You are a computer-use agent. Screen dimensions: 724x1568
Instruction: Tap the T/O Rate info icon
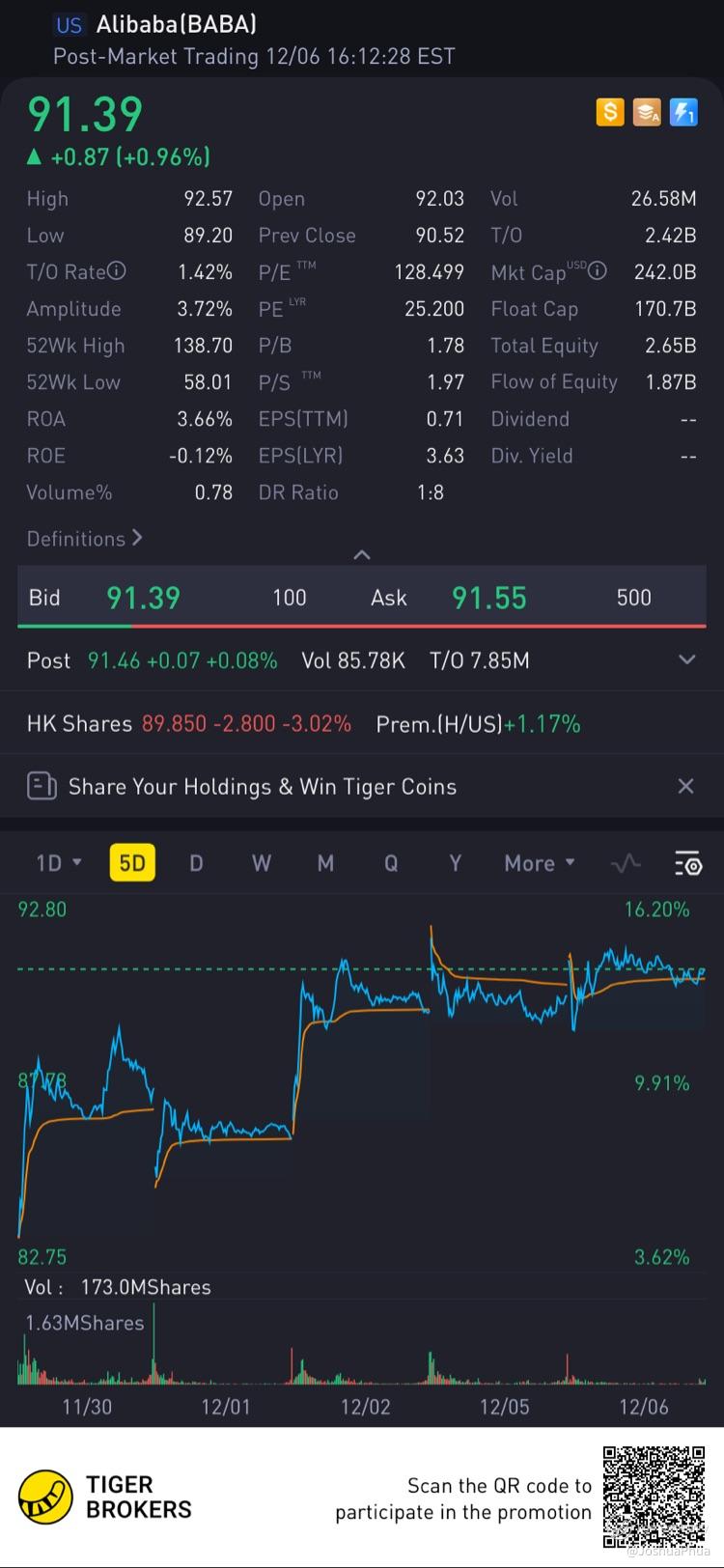point(117,271)
